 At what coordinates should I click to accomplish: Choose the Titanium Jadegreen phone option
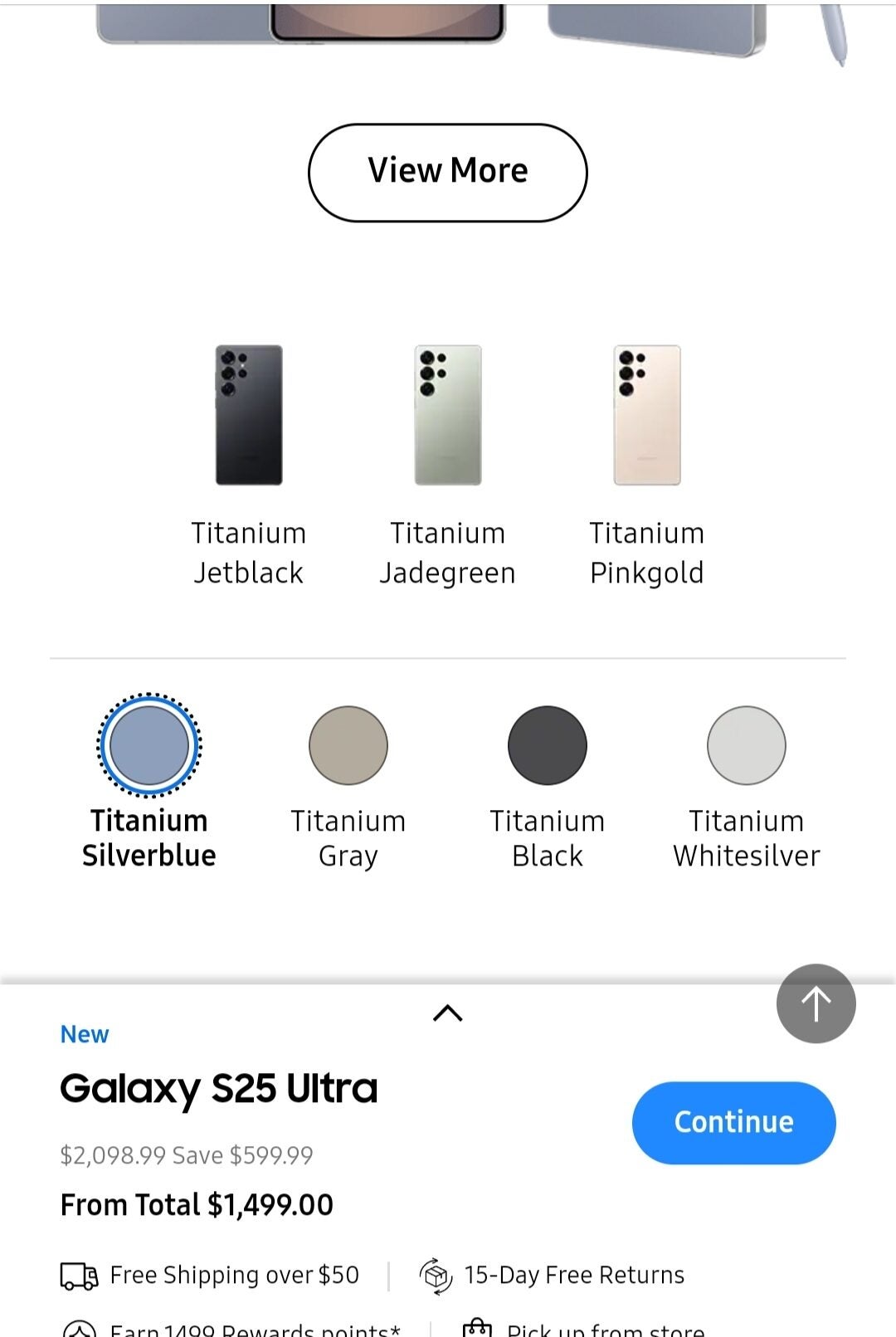(448, 415)
